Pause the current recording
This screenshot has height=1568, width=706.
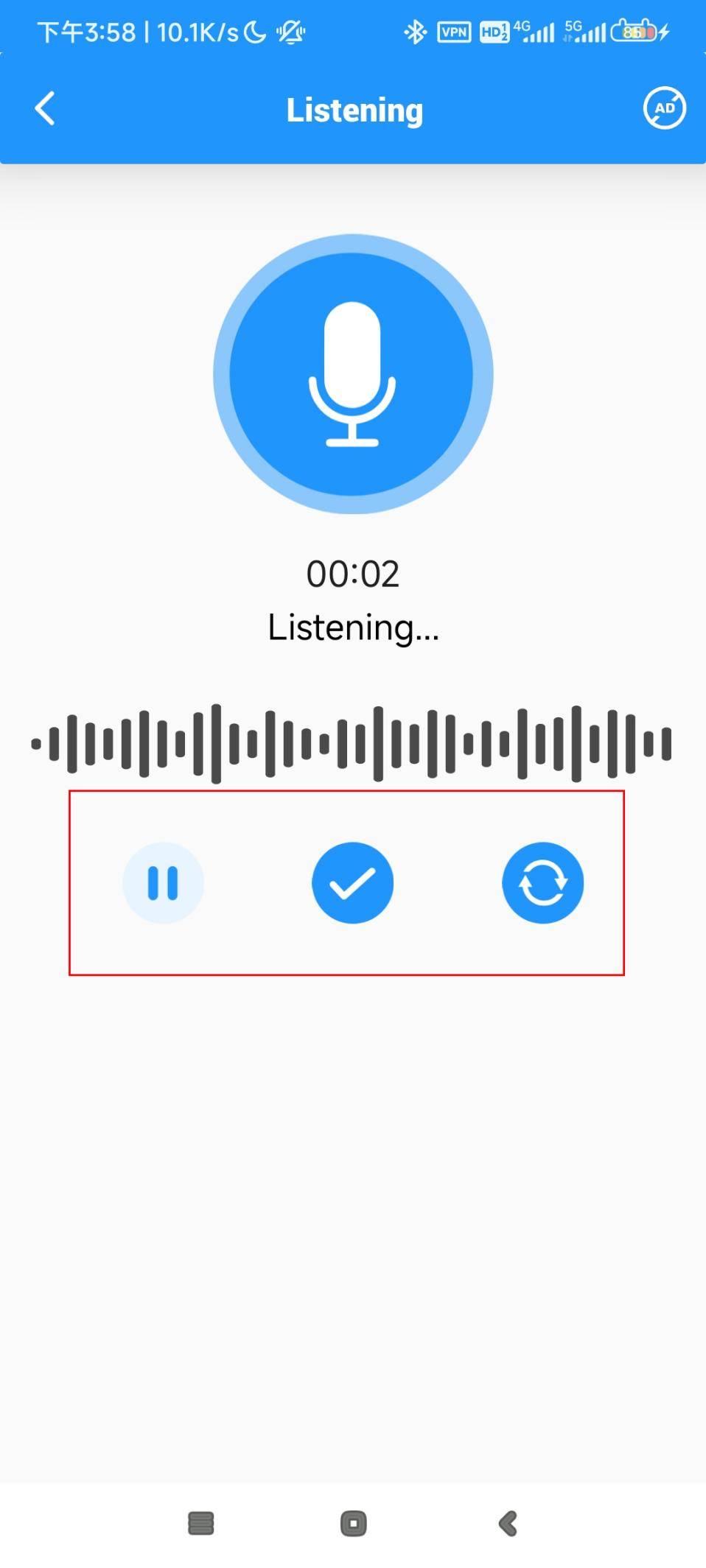click(163, 882)
